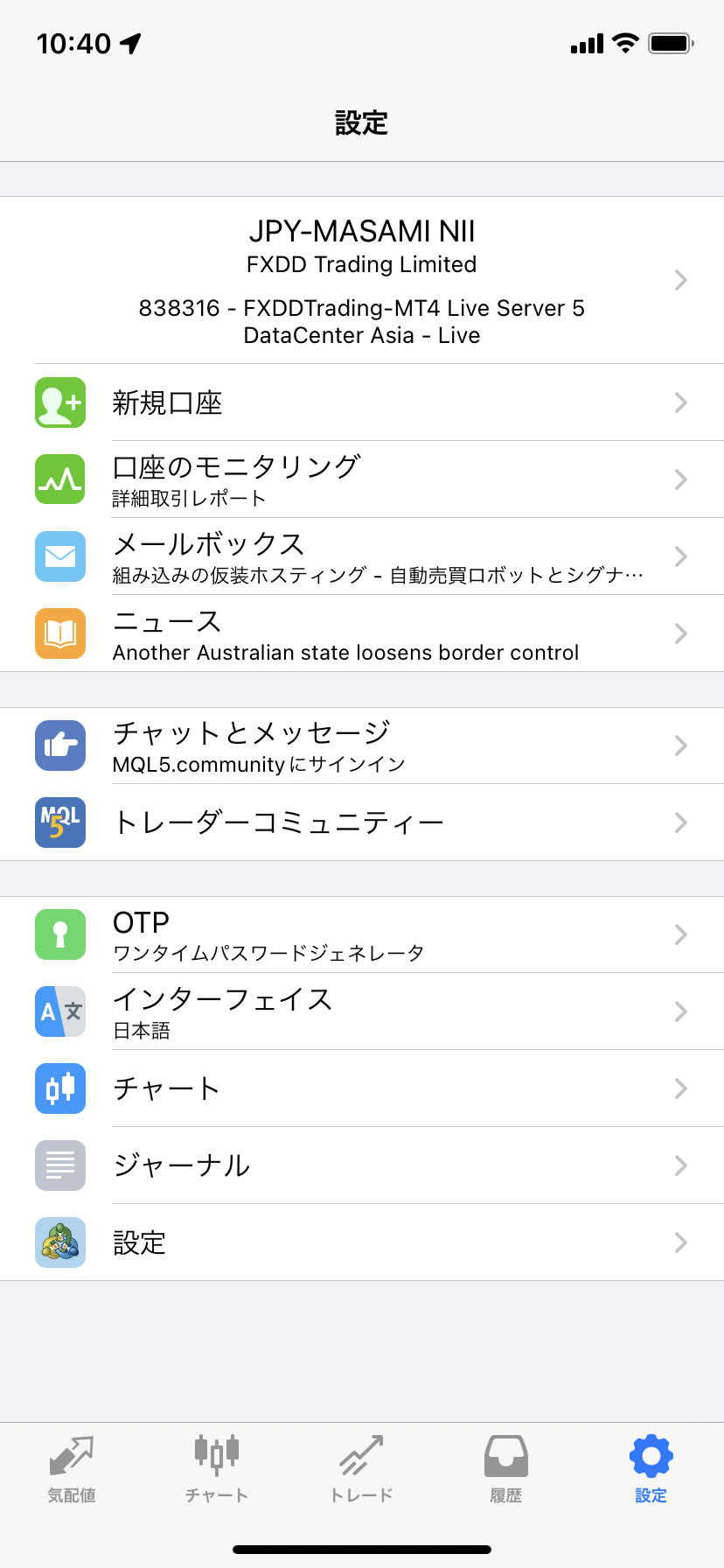The image size is (724, 1568).
Task: Switch to the 履歴 tab
Action: (506, 1469)
